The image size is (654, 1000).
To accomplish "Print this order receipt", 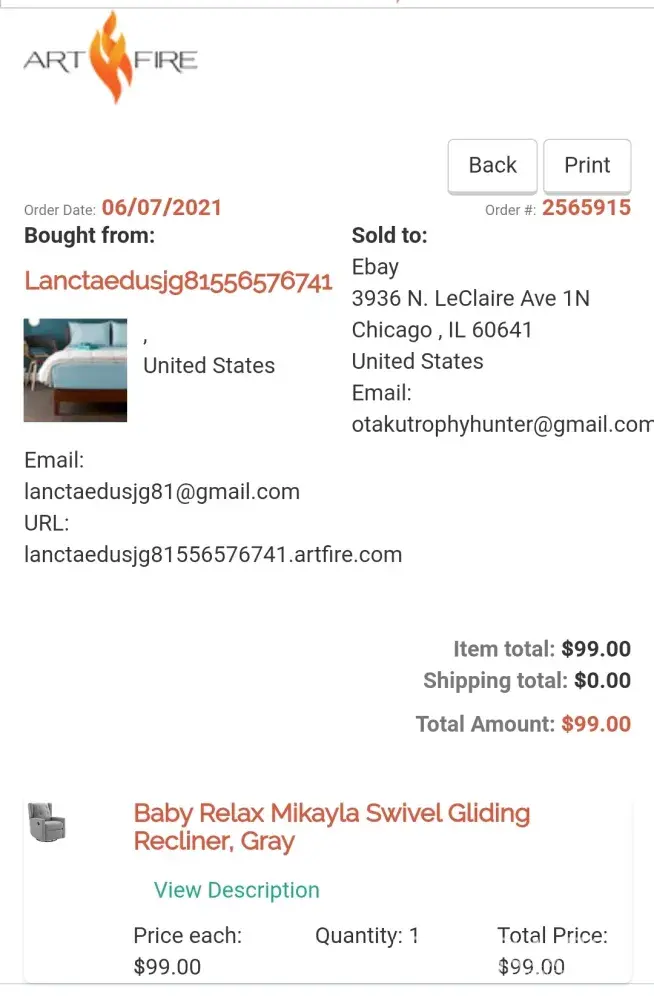I will [587, 166].
